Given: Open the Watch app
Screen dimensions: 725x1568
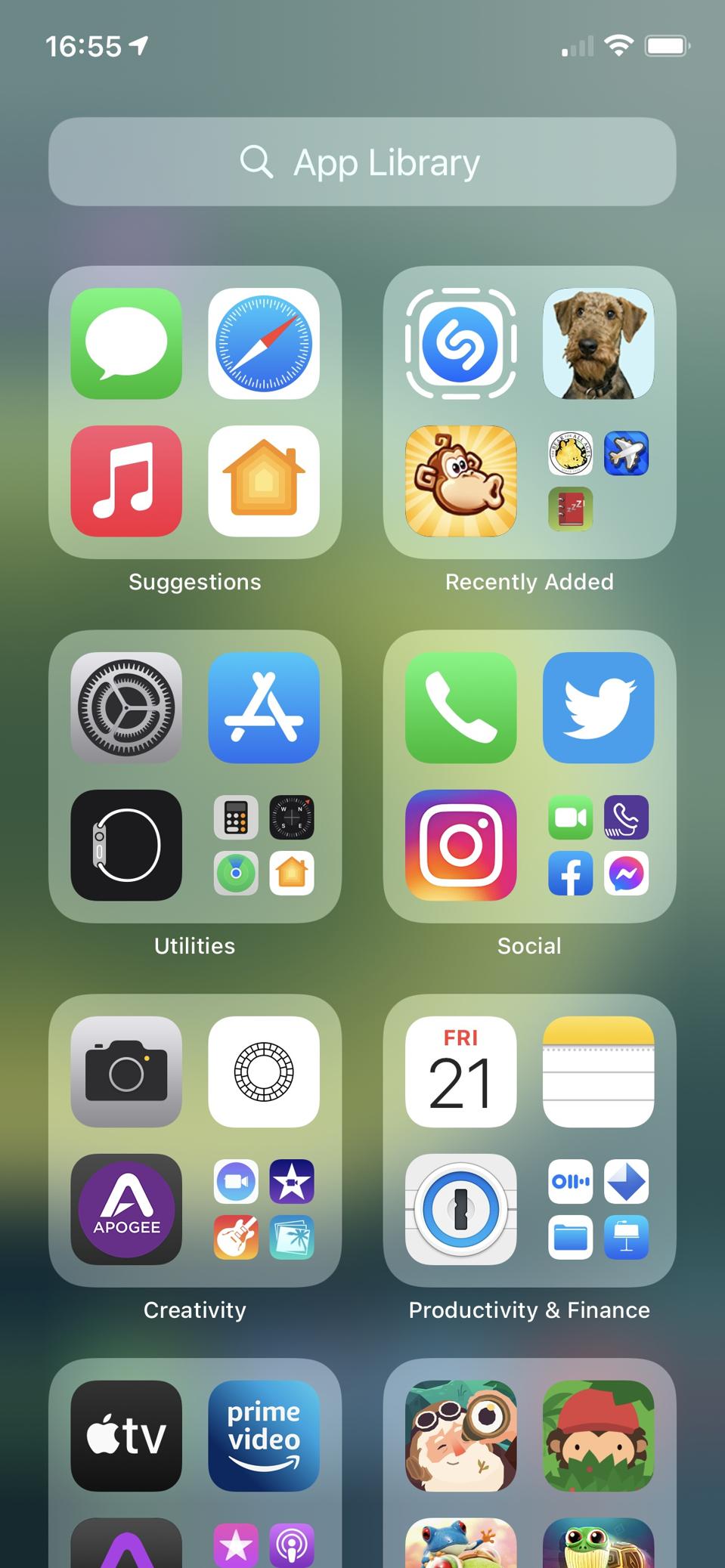Looking at the screenshot, I should click(x=126, y=846).
